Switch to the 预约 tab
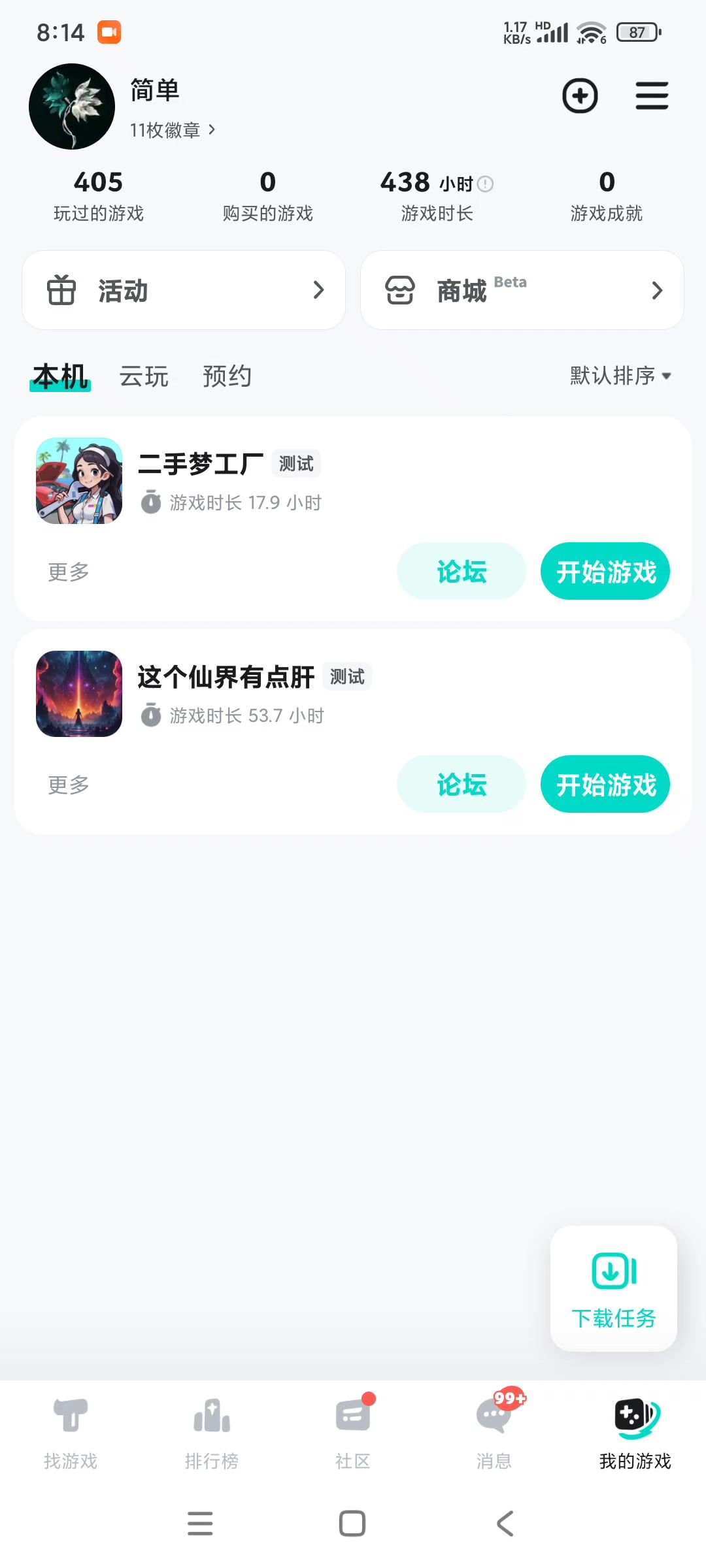 pos(227,376)
